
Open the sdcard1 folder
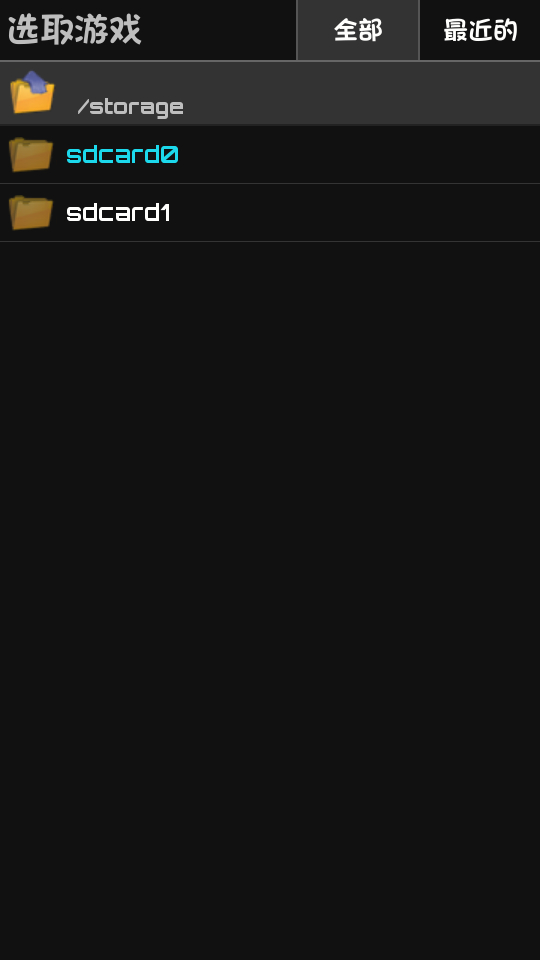coord(270,212)
